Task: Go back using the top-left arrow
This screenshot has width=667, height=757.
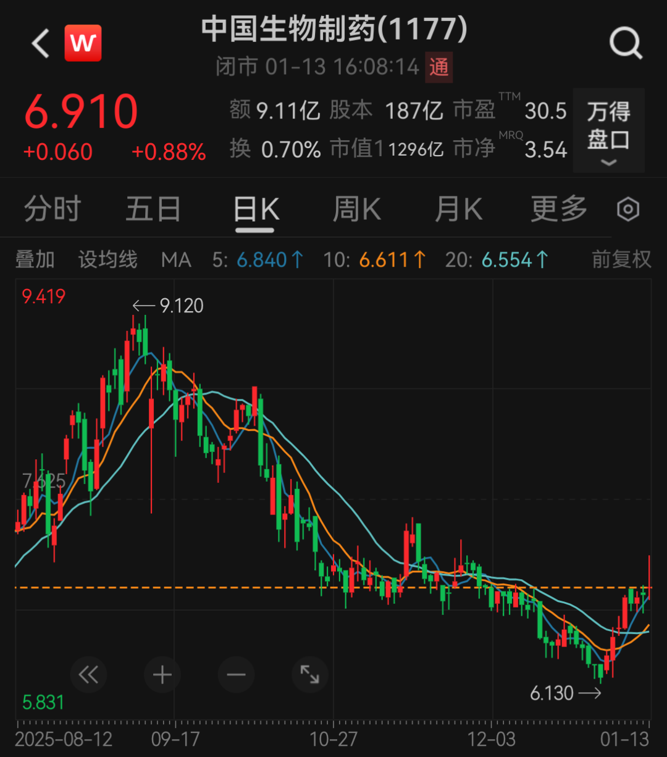Action: click(40, 43)
